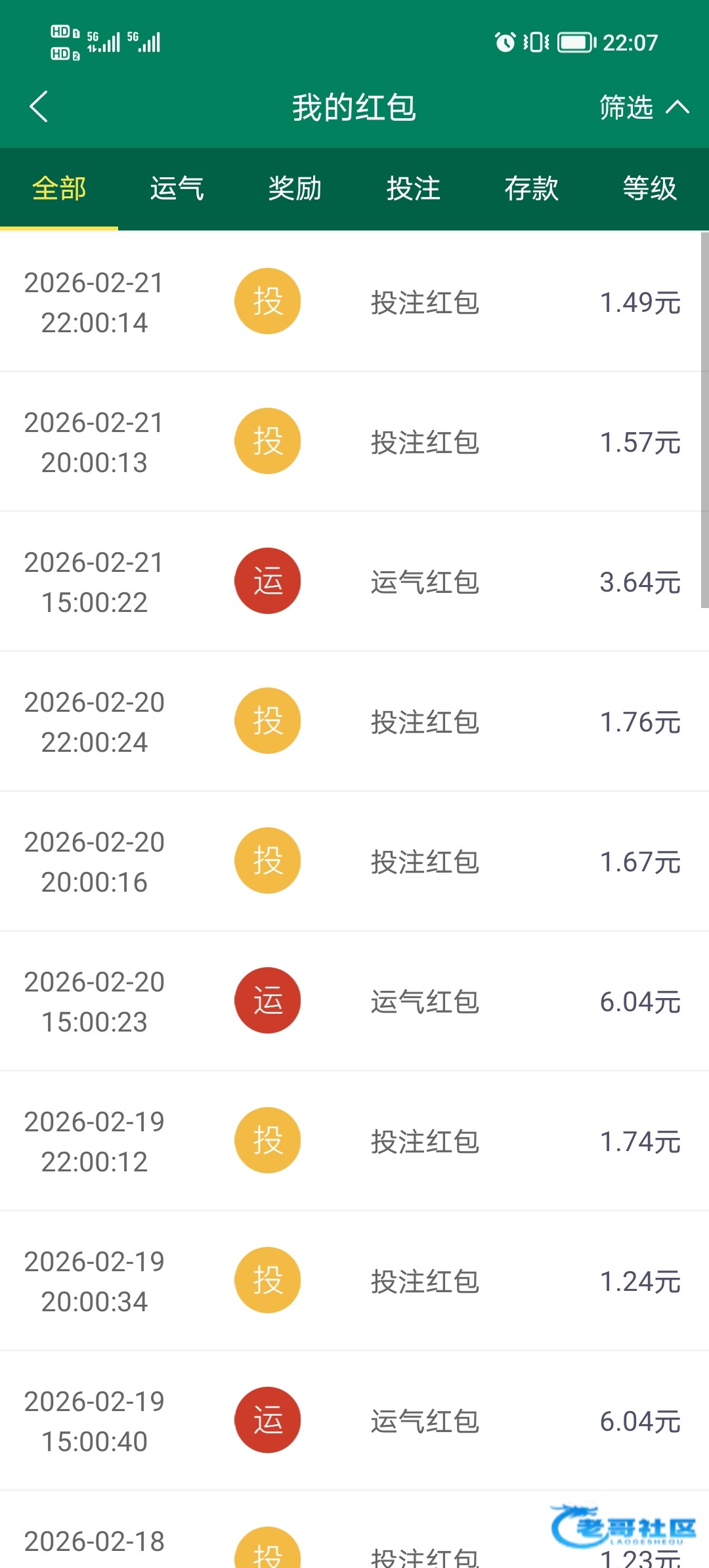
Task: Expand the 筛选 filter dropdown
Action: point(643,107)
